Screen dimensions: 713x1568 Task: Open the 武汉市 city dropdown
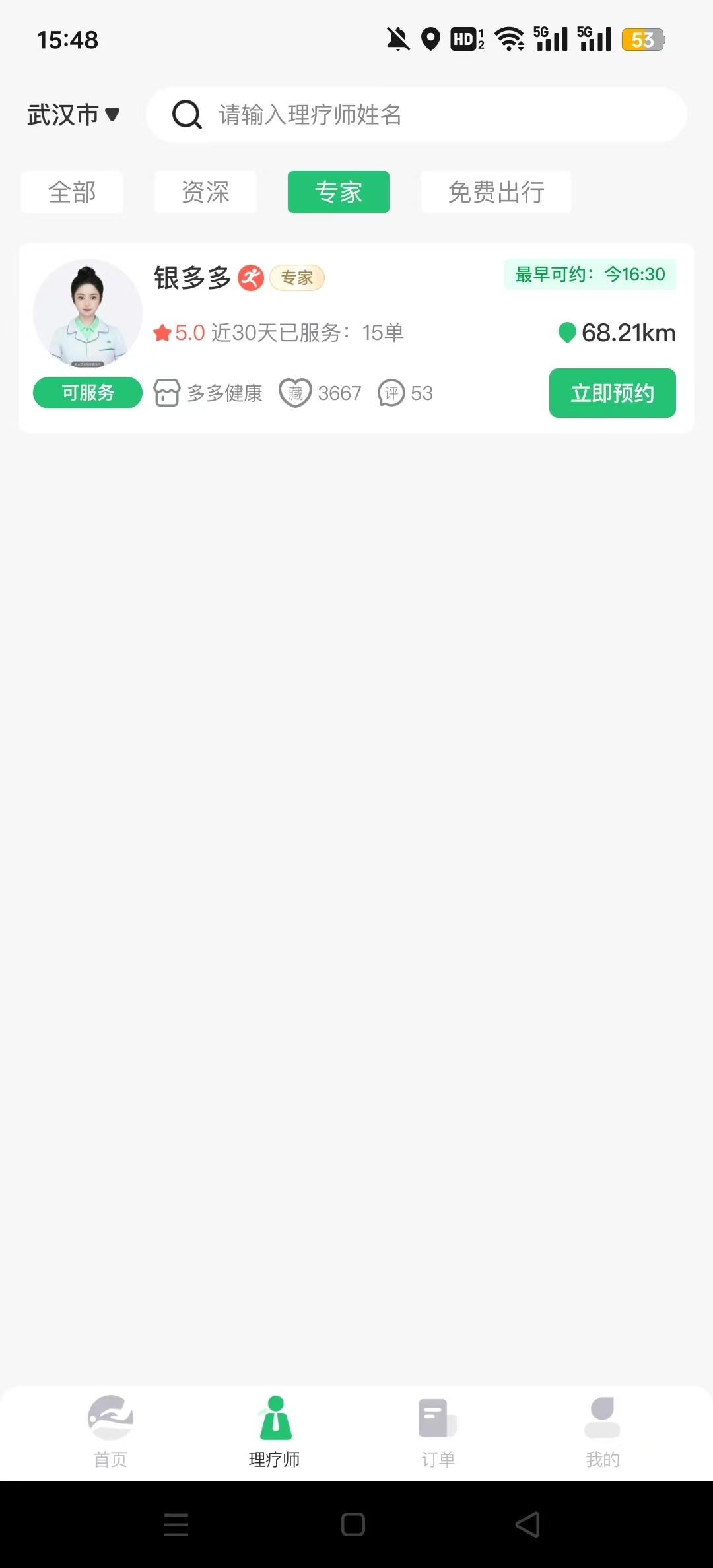pos(73,115)
